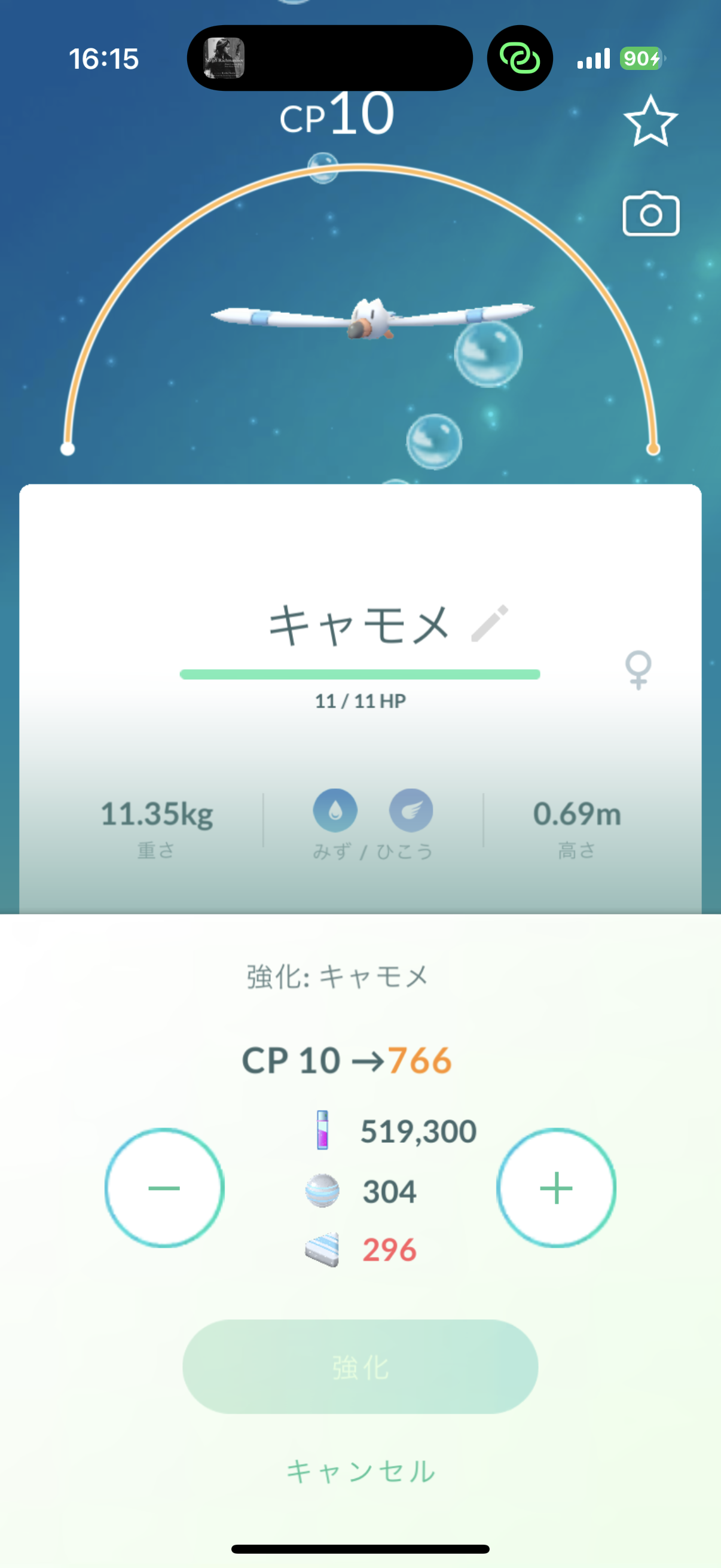This screenshot has width=721, height=1568.
Task: Decrease power-up levels with minus button
Action: click(x=164, y=1188)
